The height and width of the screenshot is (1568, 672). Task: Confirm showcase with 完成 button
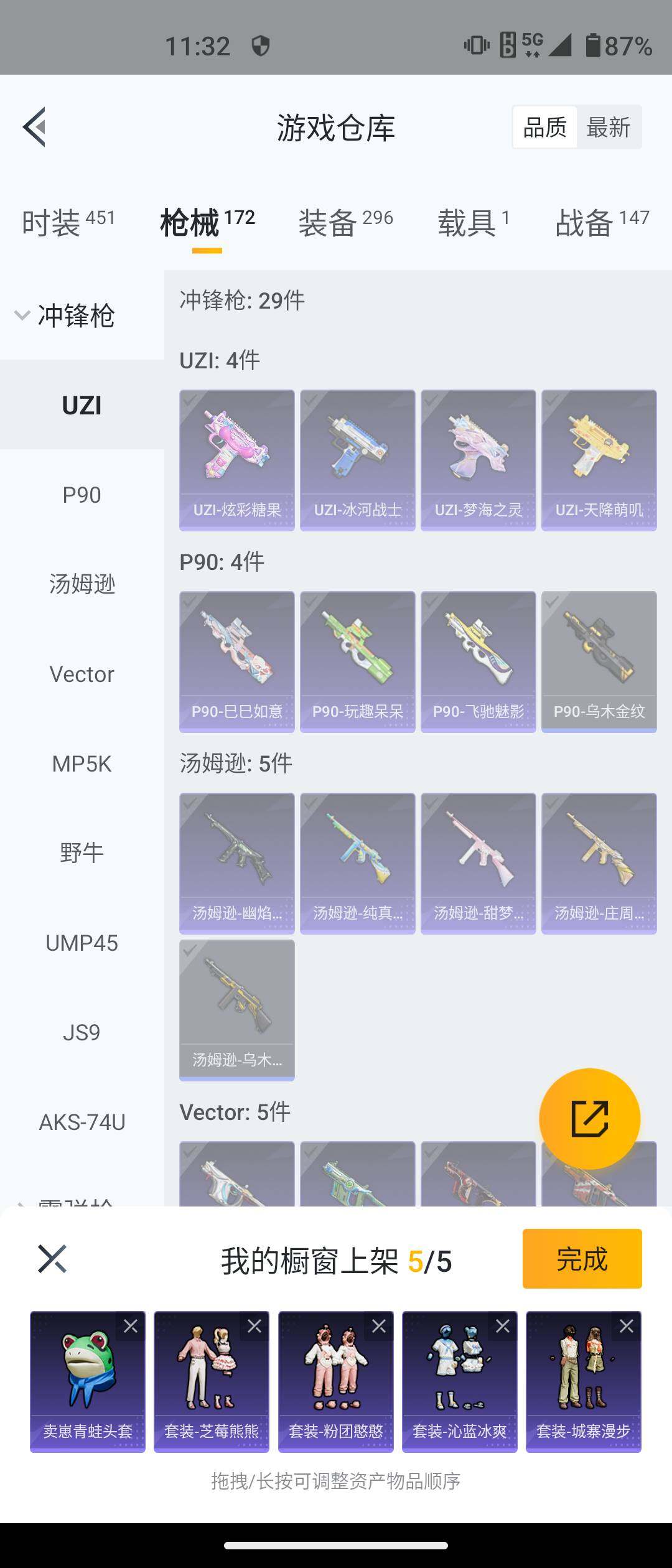click(x=582, y=1259)
